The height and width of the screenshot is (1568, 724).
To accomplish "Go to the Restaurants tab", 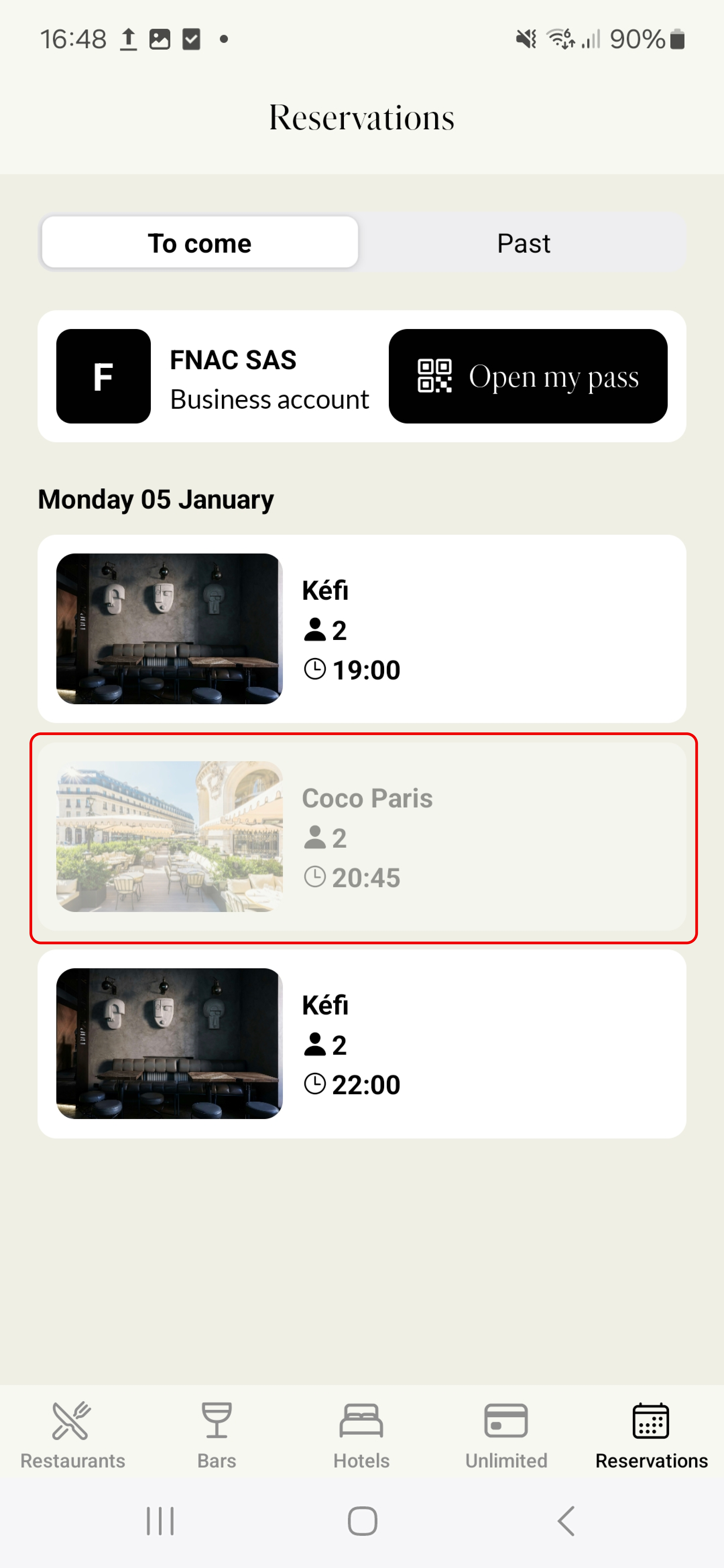I will coord(72,1434).
